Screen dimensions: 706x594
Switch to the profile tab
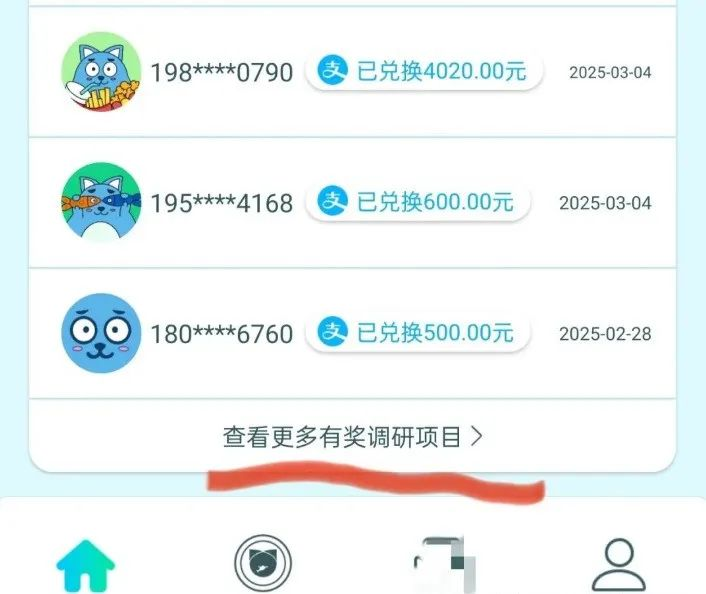618,564
